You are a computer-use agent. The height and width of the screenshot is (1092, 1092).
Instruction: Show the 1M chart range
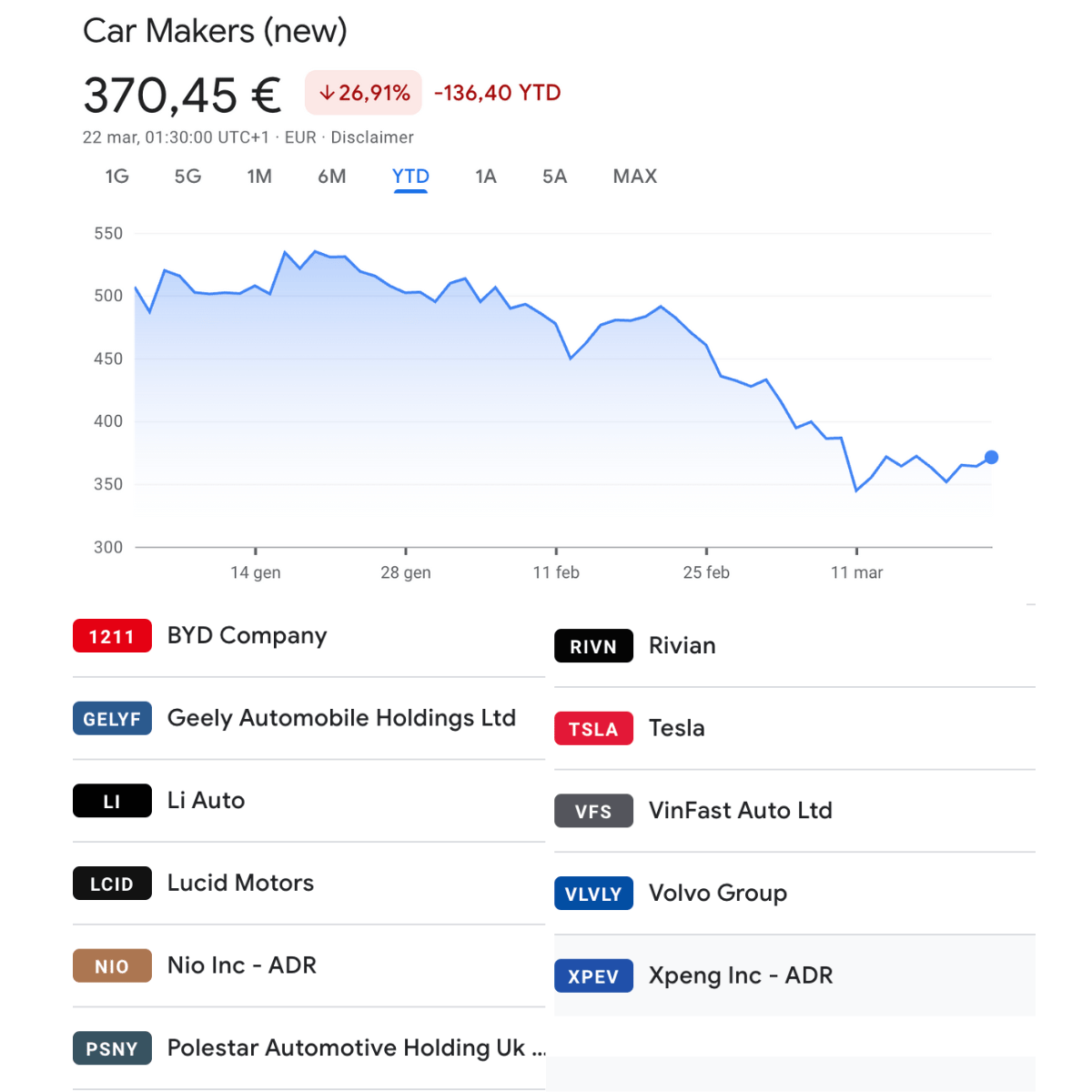tap(259, 177)
